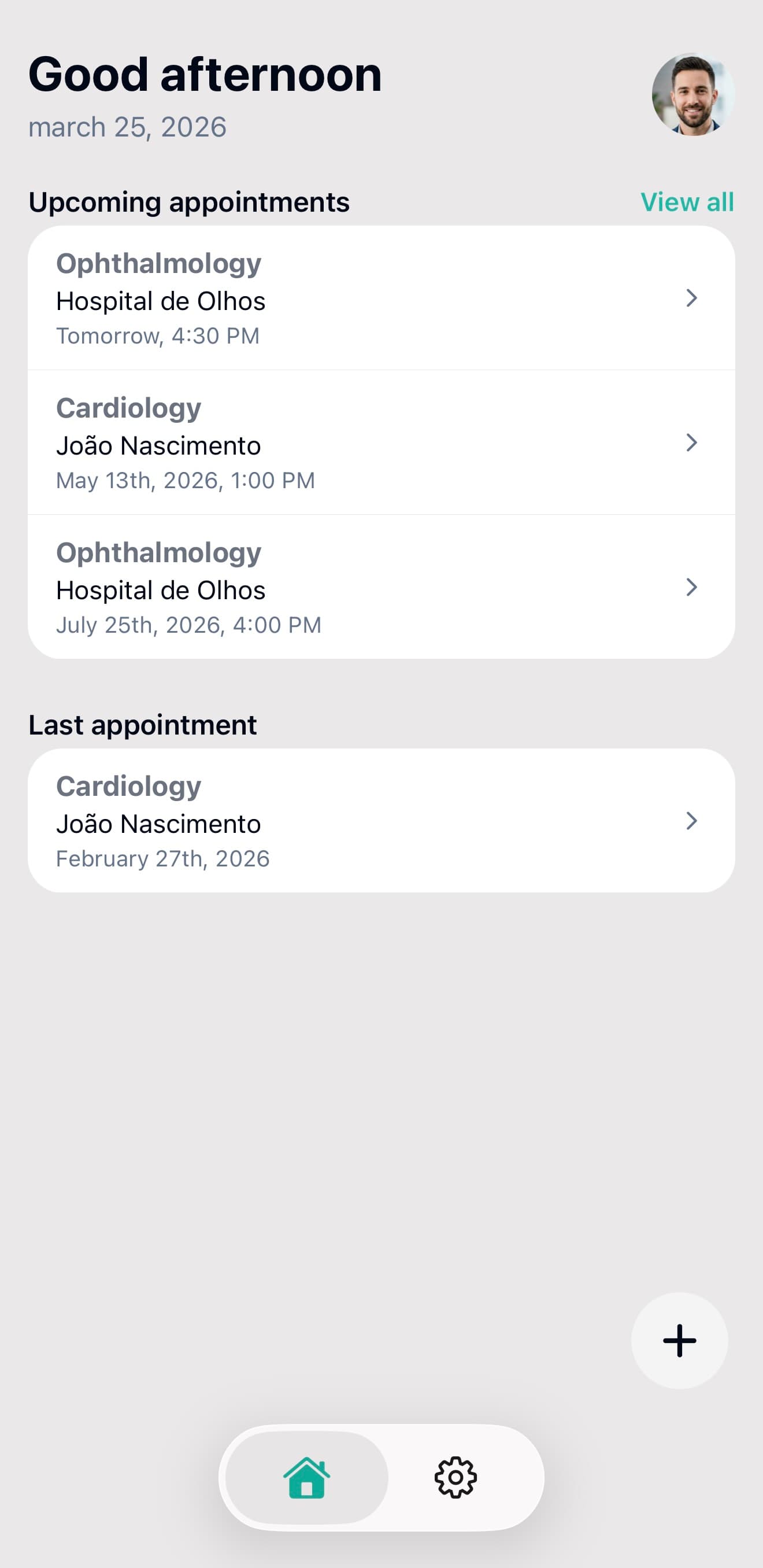Select the João Nascimento May appointment card
The height and width of the screenshot is (1568, 763).
point(381,443)
